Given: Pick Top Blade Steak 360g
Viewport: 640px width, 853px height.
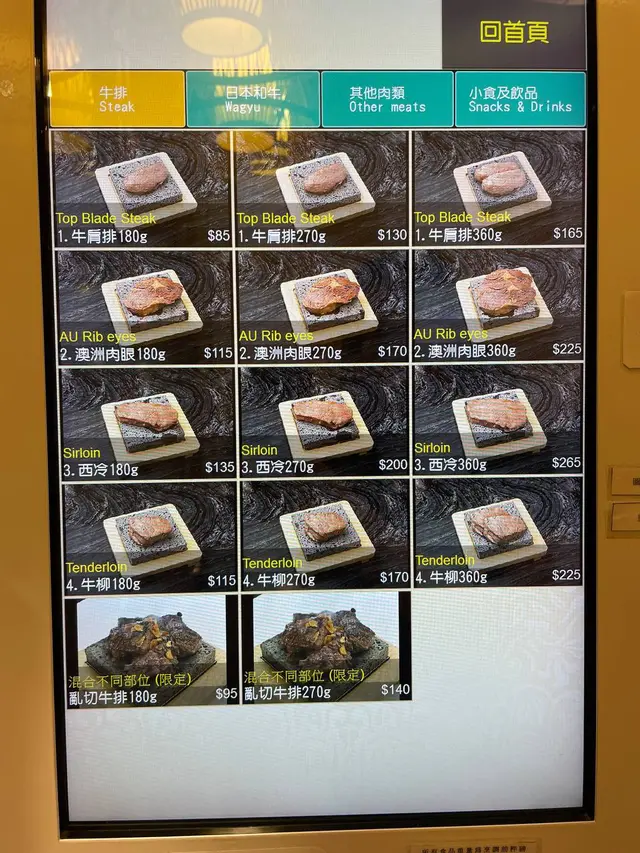Looking at the screenshot, I should (x=498, y=190).
